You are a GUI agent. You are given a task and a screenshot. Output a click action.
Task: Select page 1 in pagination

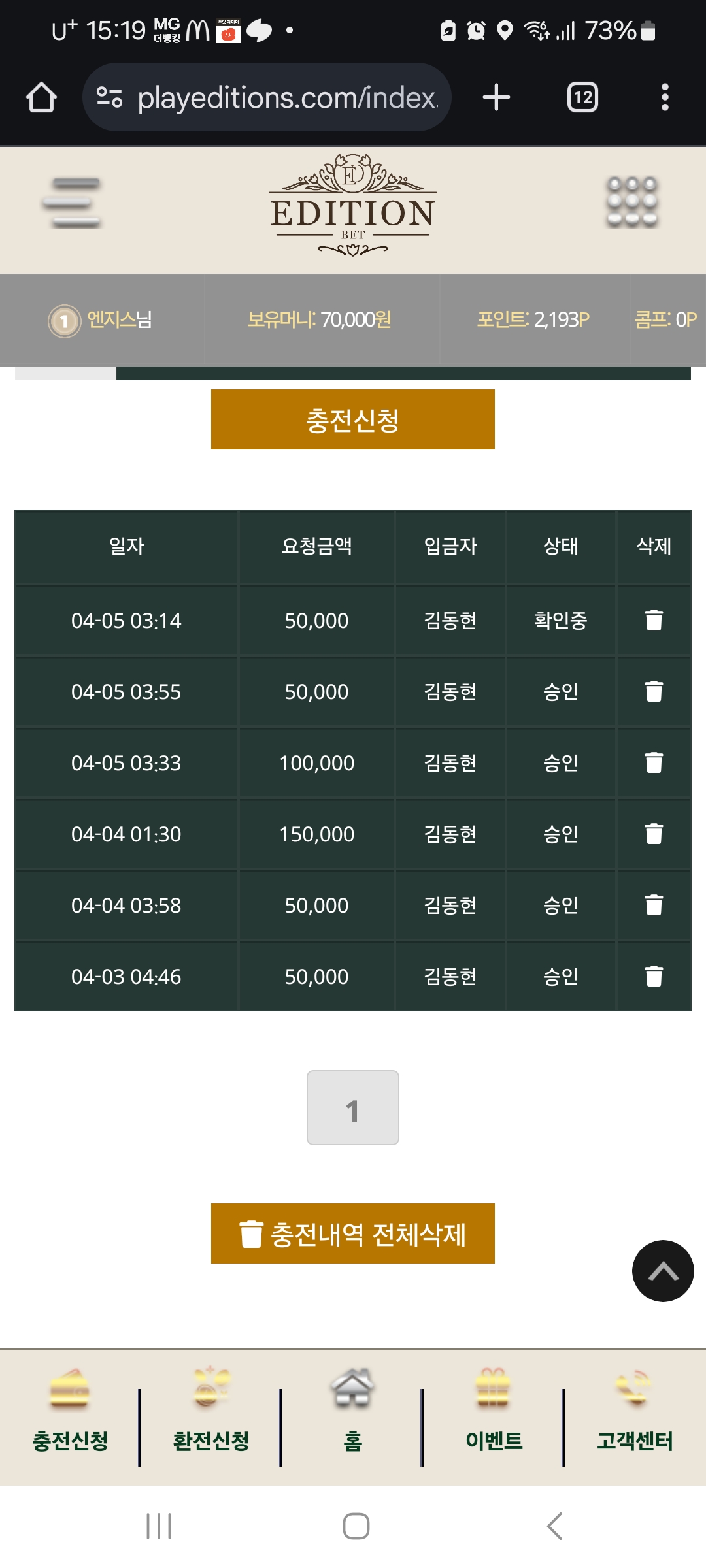353,1107
